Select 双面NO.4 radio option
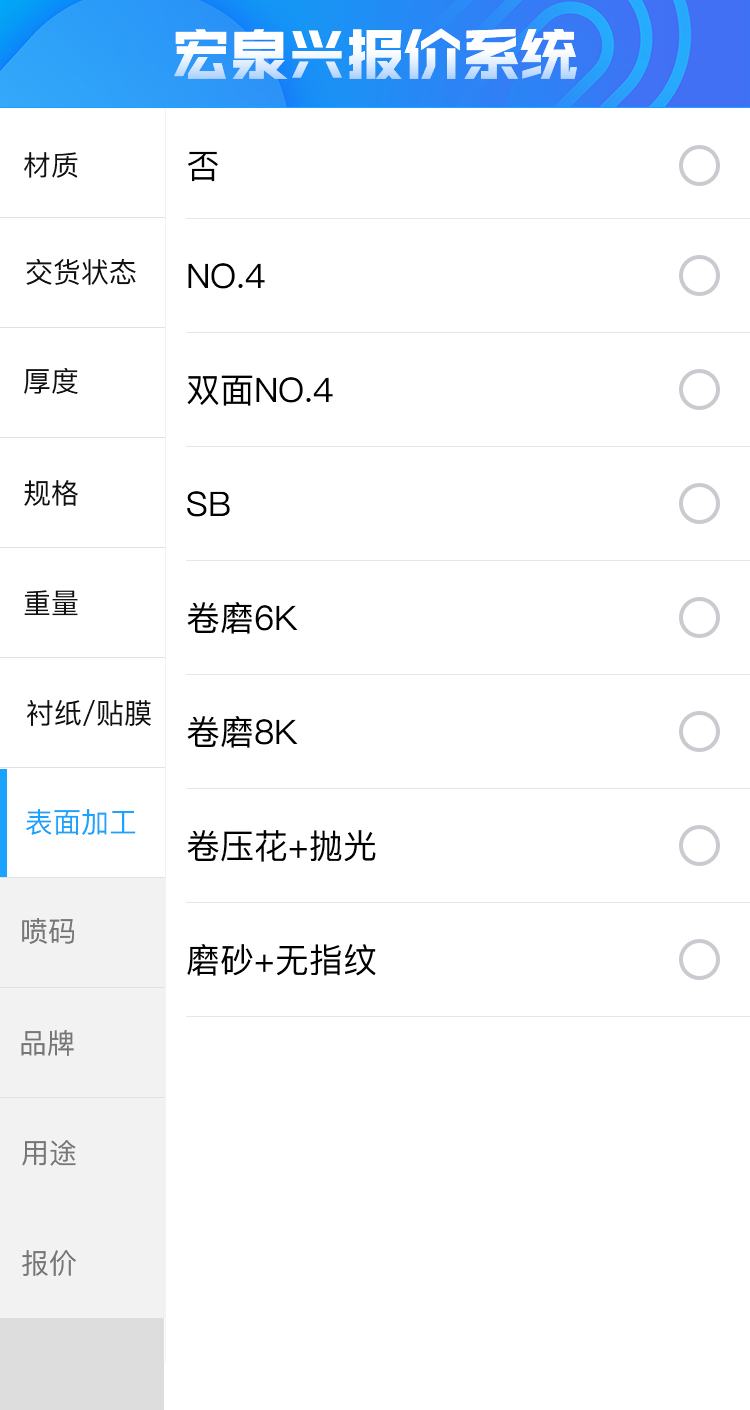Image resolution: width=750 pixels, height=1410 pixels. [x=699, y=390]
